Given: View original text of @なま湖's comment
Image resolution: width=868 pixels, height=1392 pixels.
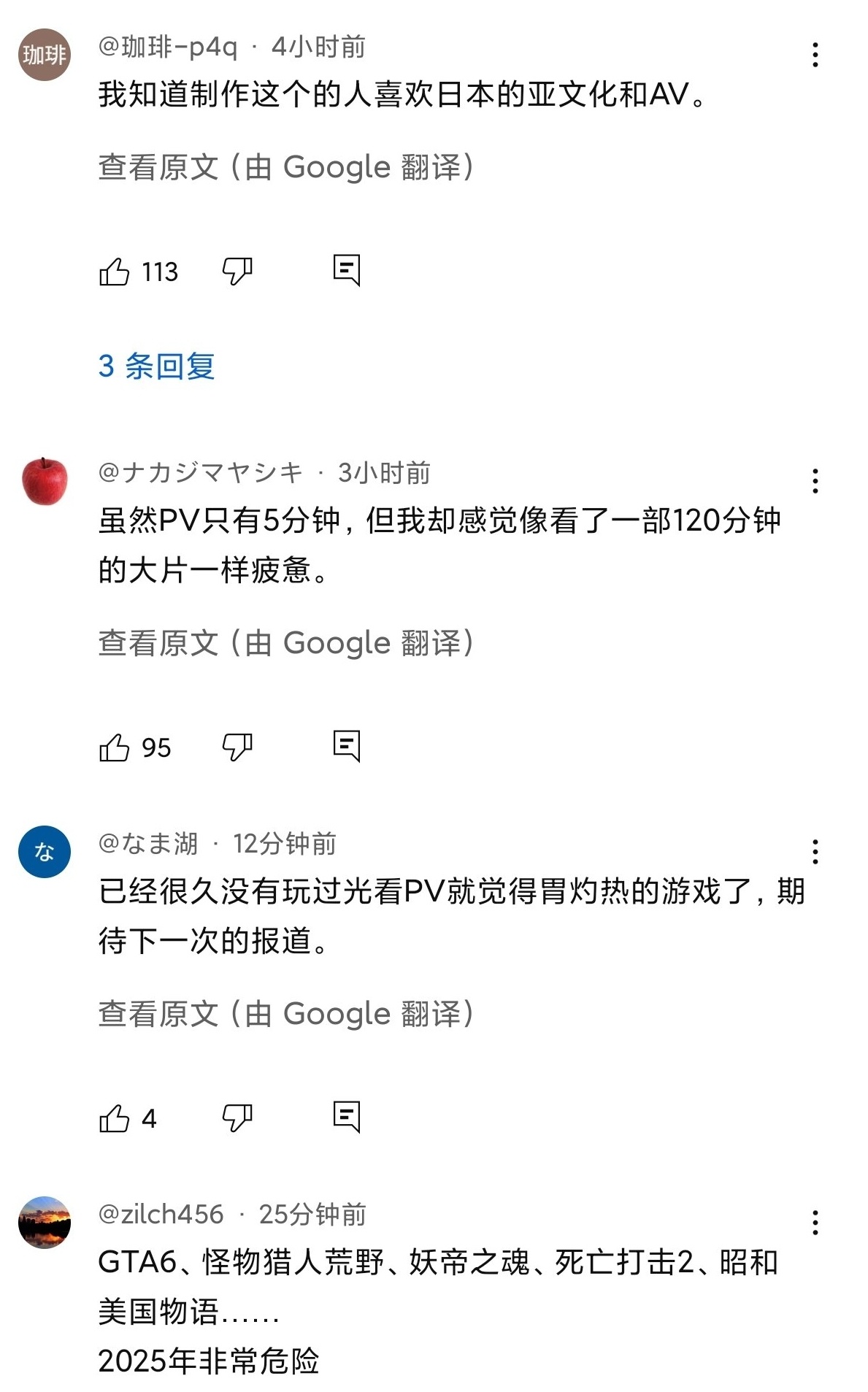Looking at the screenshot, I should tap(286, 1015).
